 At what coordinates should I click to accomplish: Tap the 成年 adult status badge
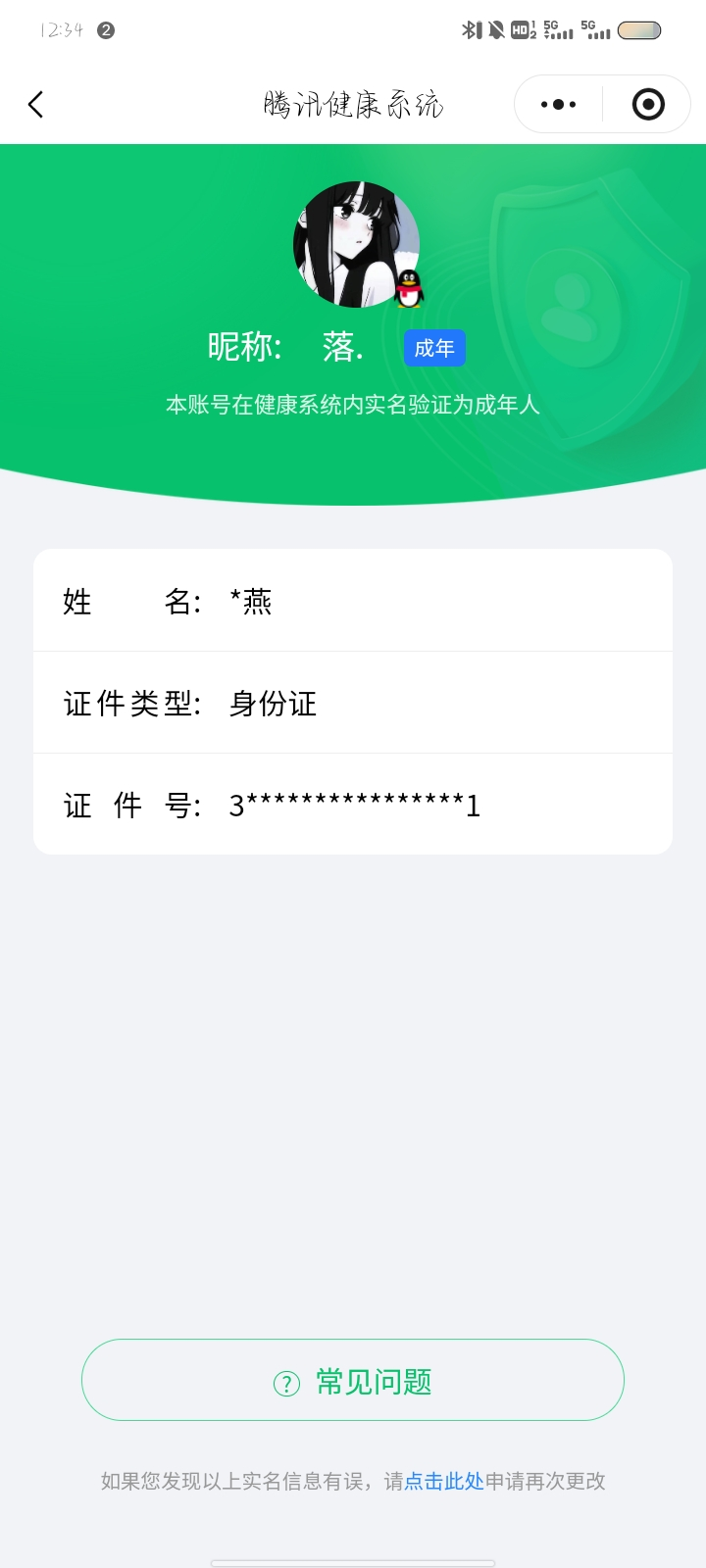click(434, 348)
